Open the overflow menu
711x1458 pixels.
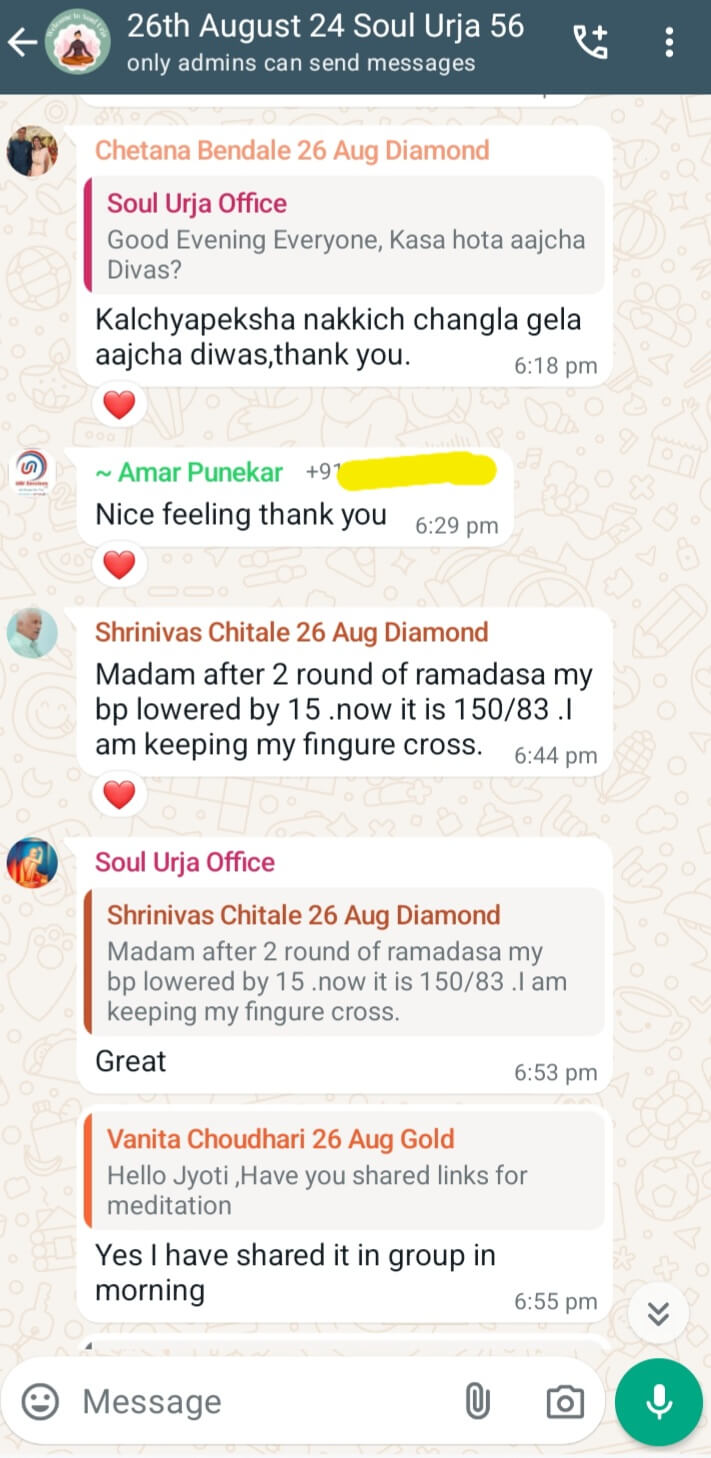pos(669,42)
